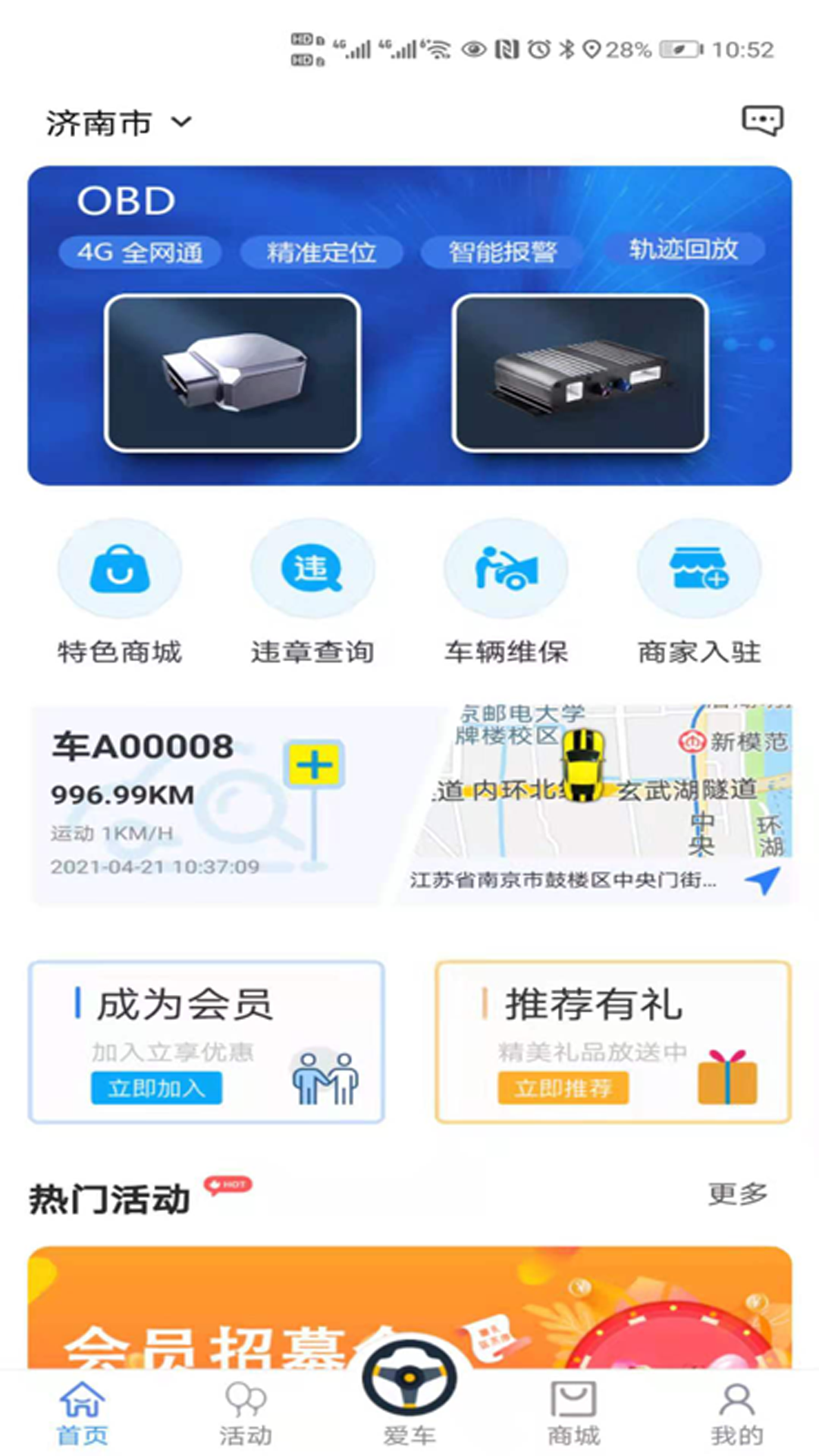Open the messages icon in the header
Viewport: 819px width, 1456px height.
(x=761, y=121)
